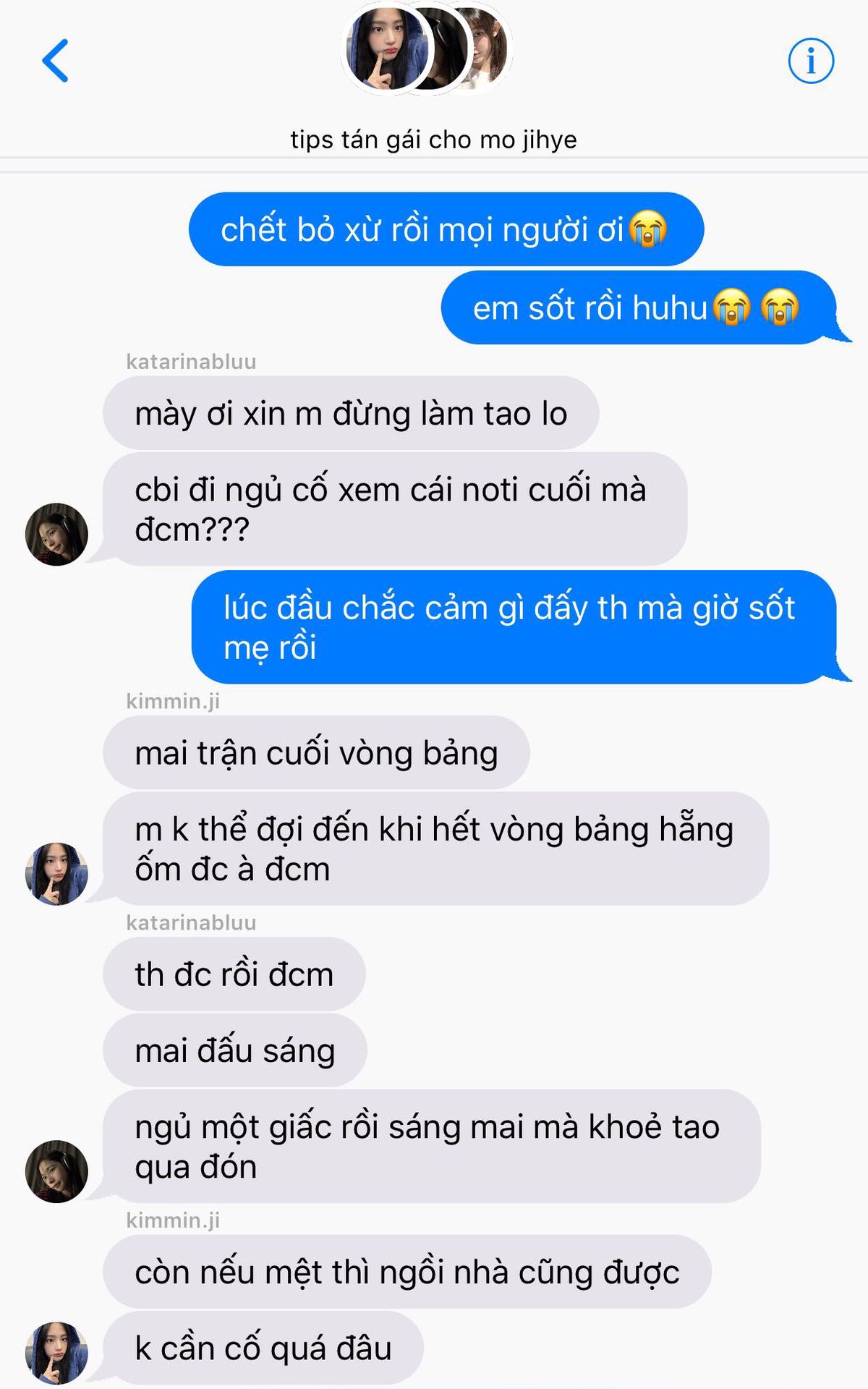Open the group chat info icon

(x=810, y=61)
